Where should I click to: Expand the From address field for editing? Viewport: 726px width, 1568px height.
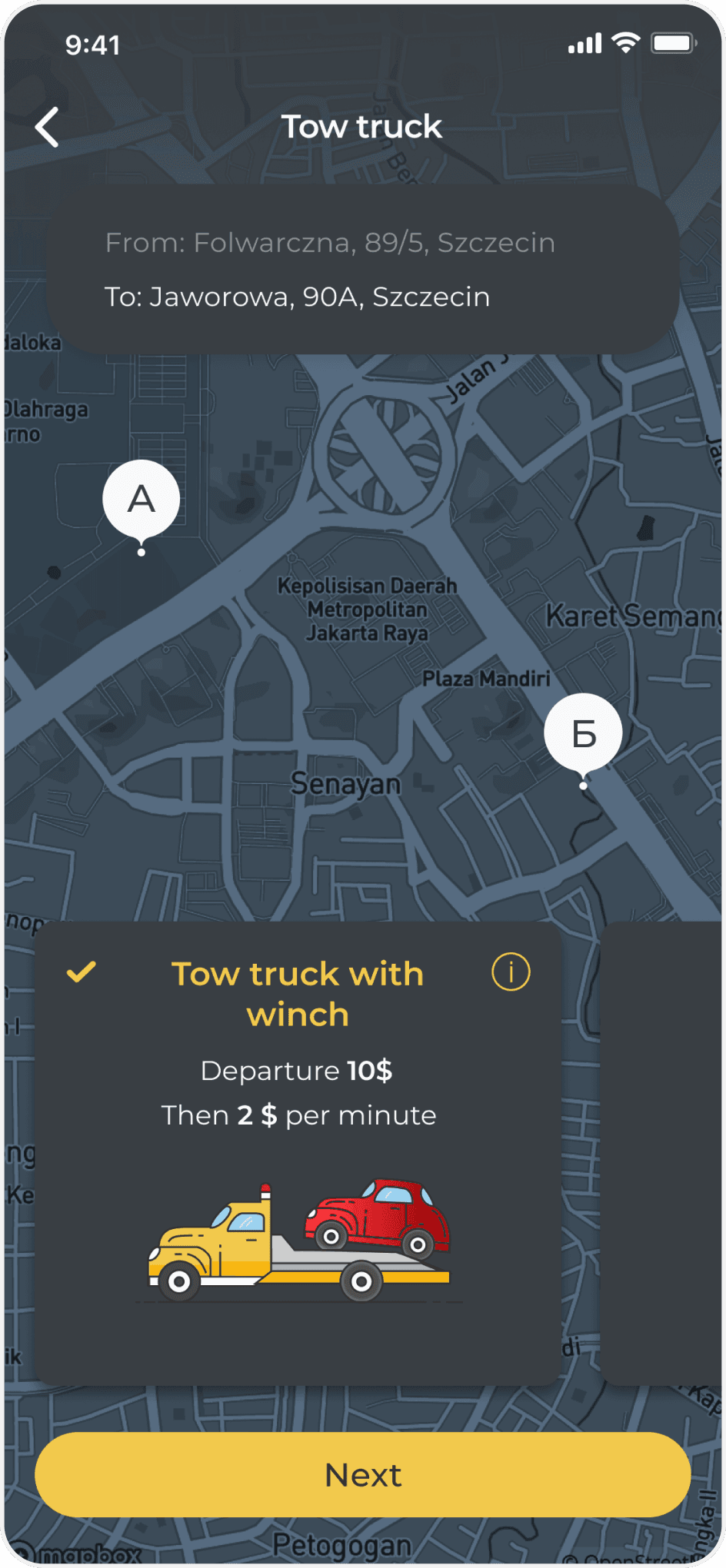(330, 242)
